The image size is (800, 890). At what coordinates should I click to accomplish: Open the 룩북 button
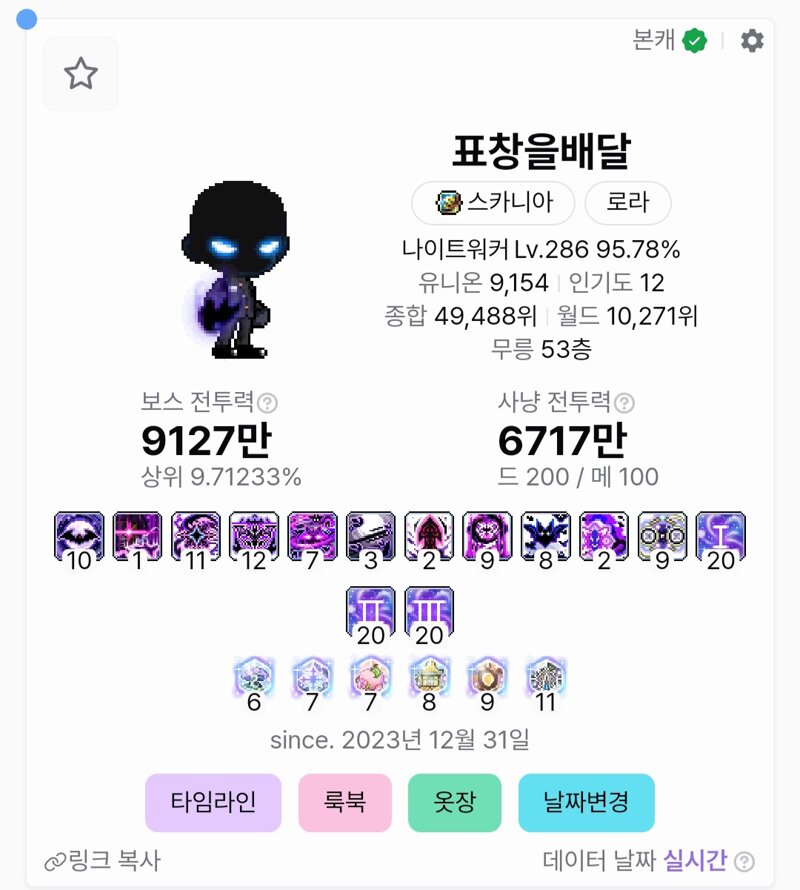point(344,803)
